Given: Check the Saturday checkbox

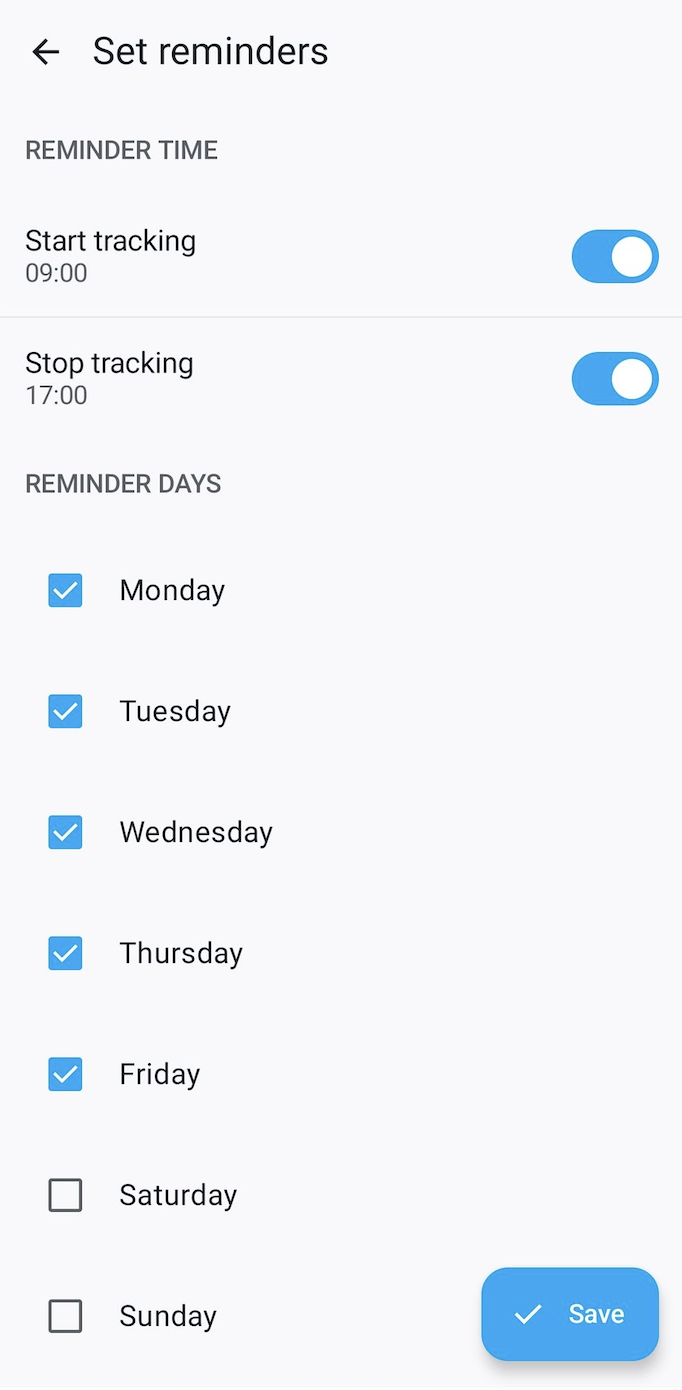Looking at the screenshot, I should pos(66,1195).
